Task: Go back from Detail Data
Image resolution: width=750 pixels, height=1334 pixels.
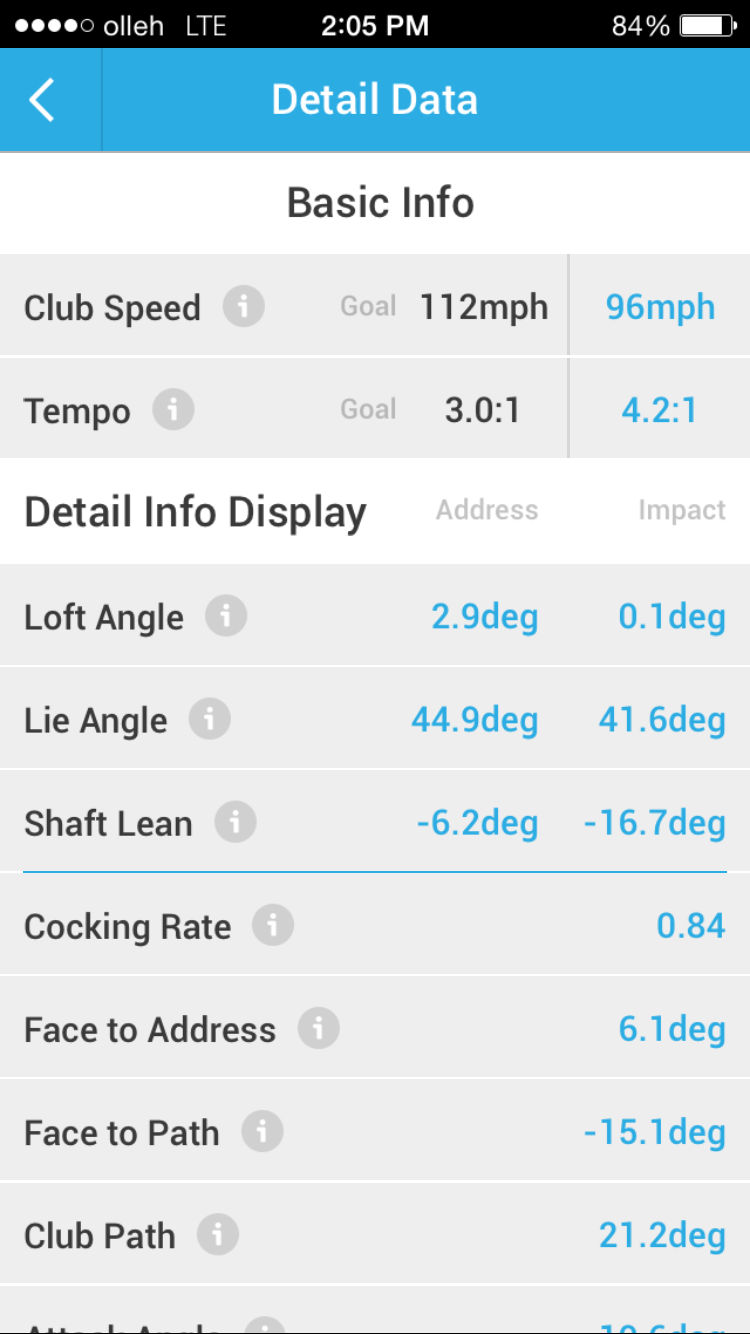Action: click(x=42, y=101)
